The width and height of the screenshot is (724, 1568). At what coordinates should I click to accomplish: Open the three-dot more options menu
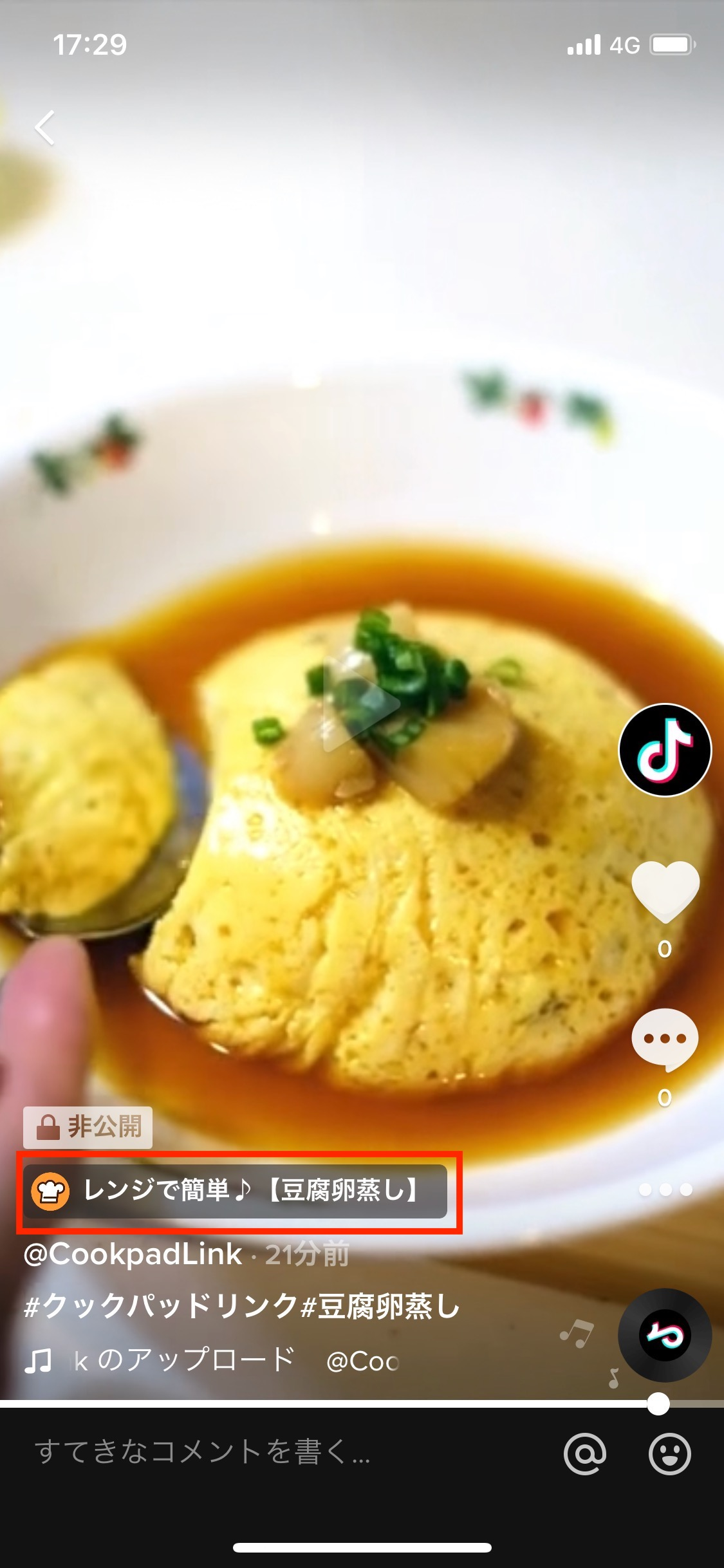[665, 1190]
